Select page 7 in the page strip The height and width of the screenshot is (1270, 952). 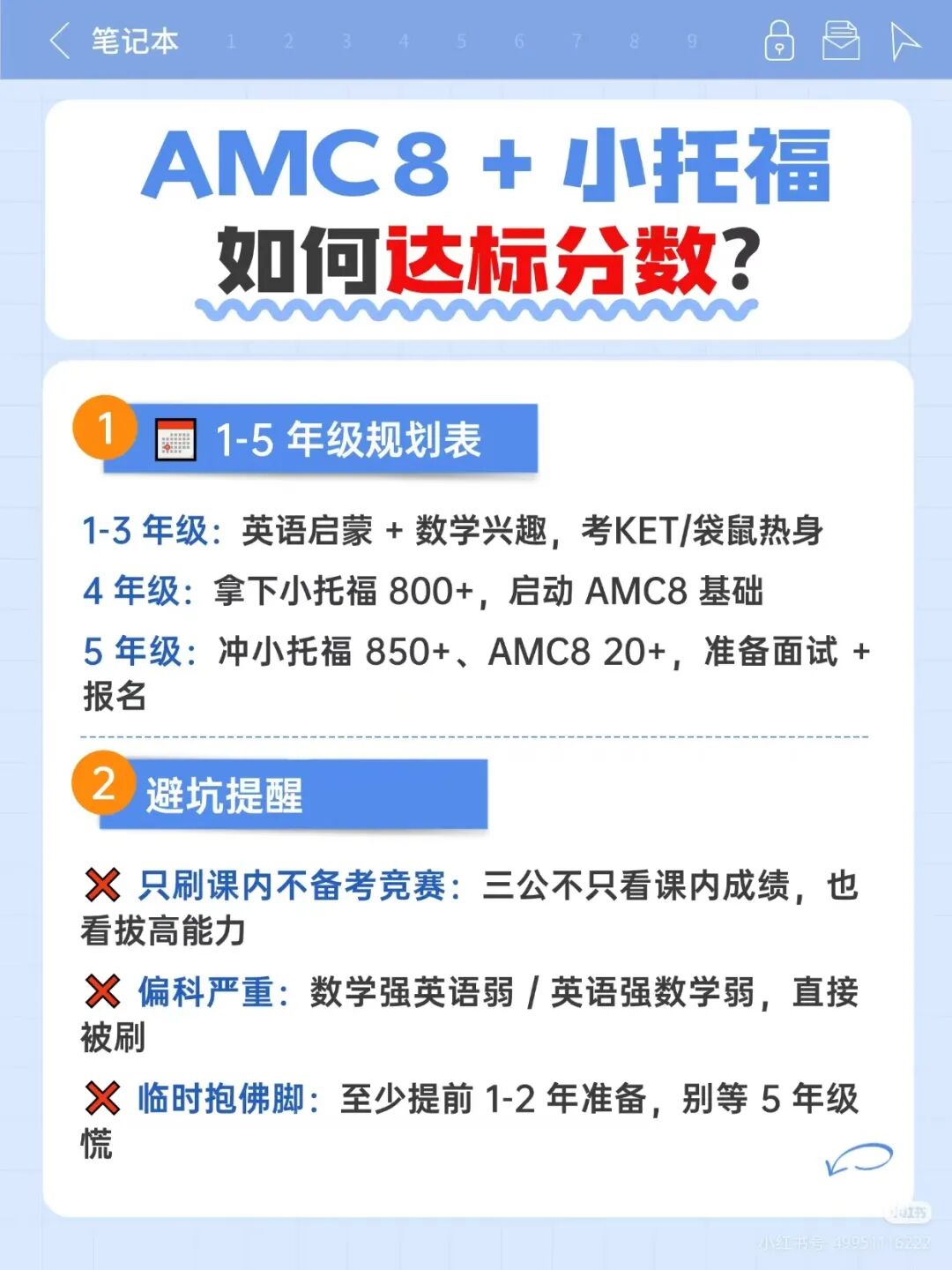(577, 41)
